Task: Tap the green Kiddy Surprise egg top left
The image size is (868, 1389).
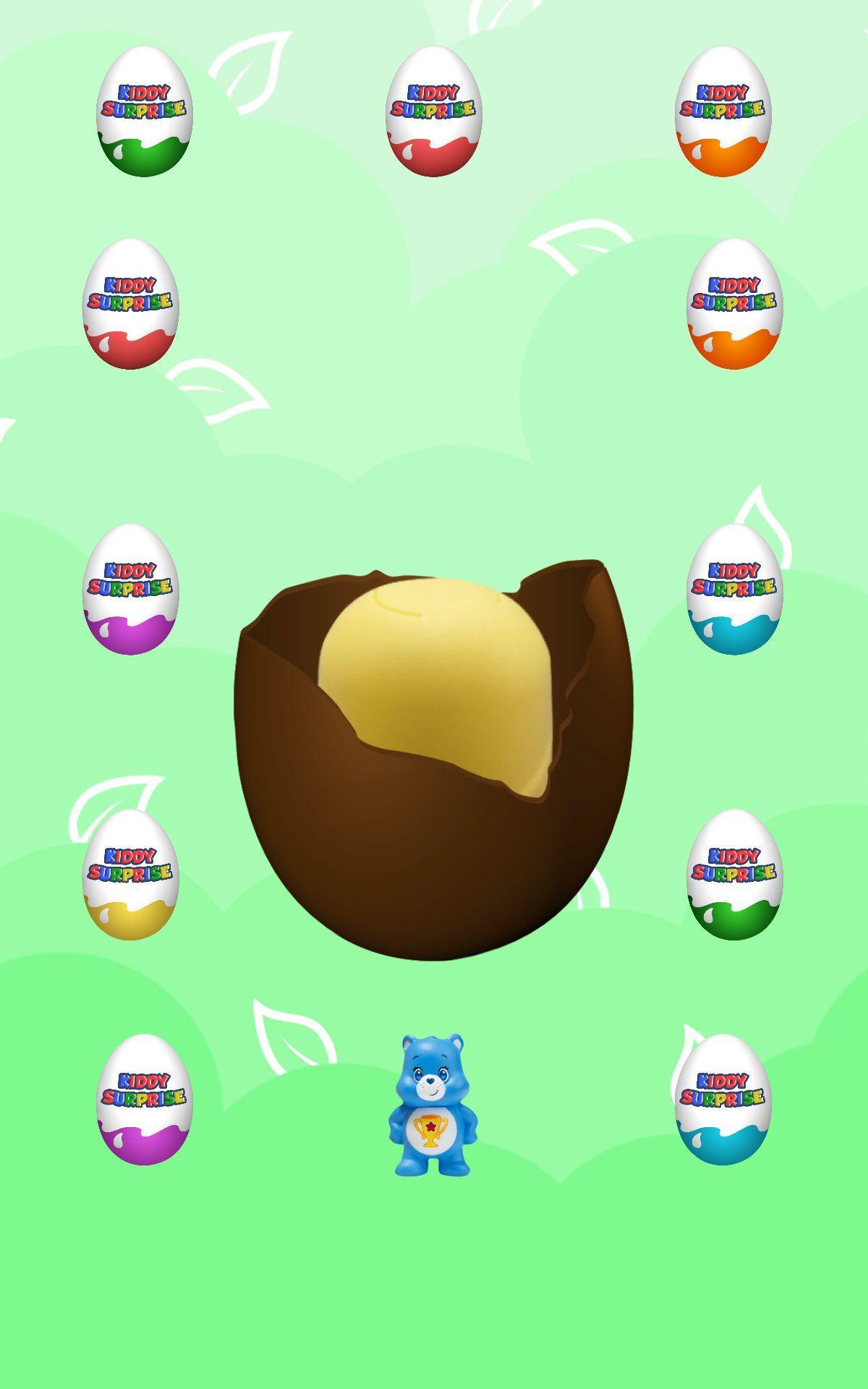Action: [141, 116]
